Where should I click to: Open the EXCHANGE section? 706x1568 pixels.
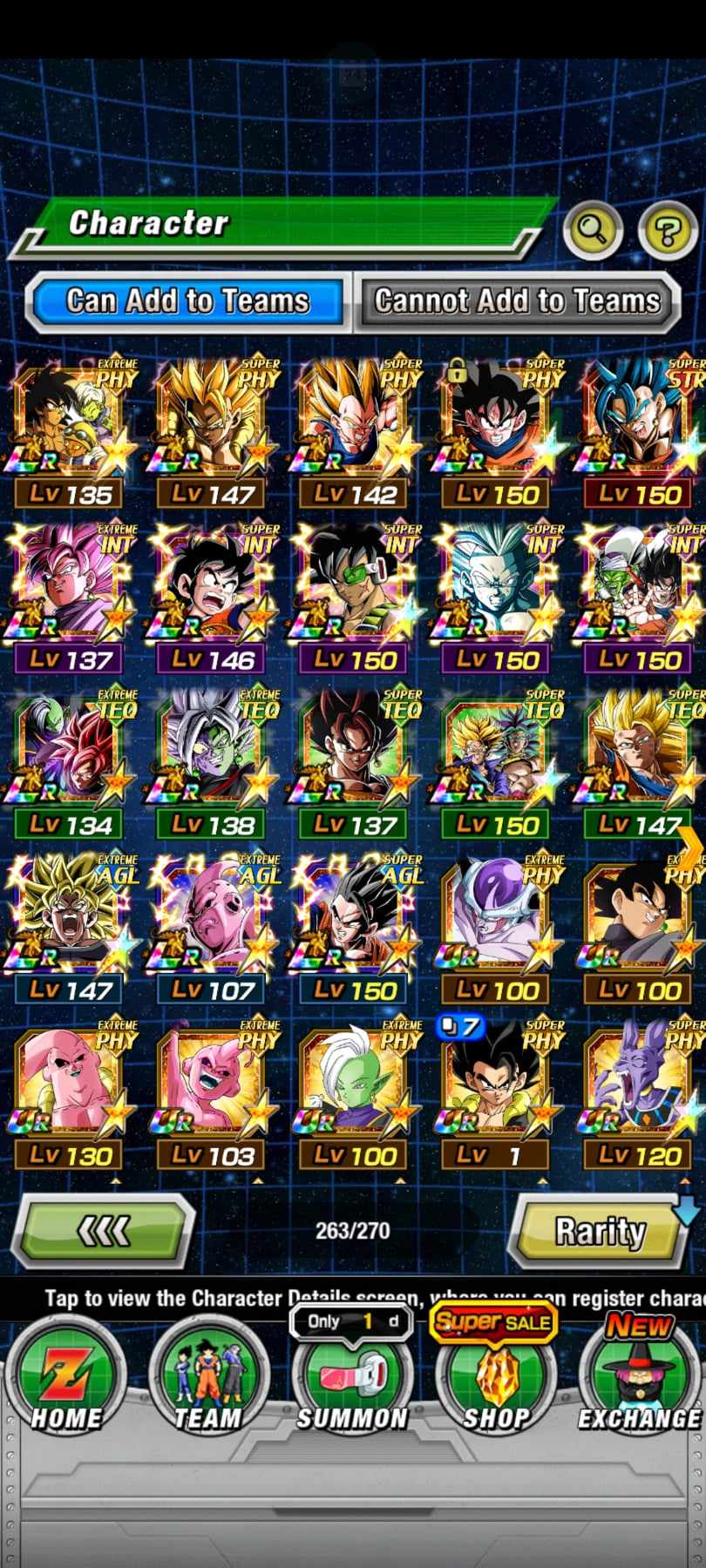pyautogui.click(x=640, y=1381)
